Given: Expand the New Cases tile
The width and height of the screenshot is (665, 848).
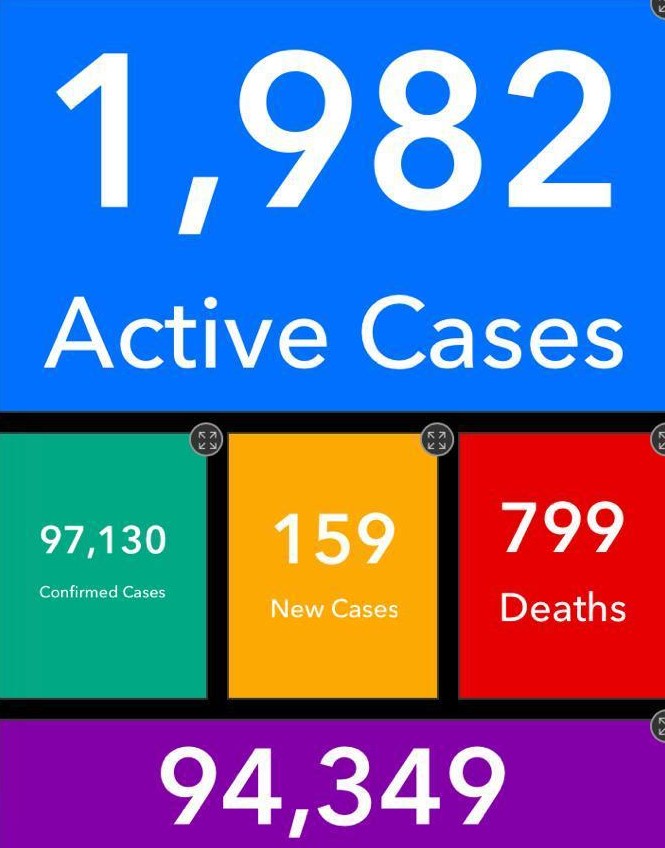Looking at the screenshot, I should pyautogui.click(x=436, y=440).
